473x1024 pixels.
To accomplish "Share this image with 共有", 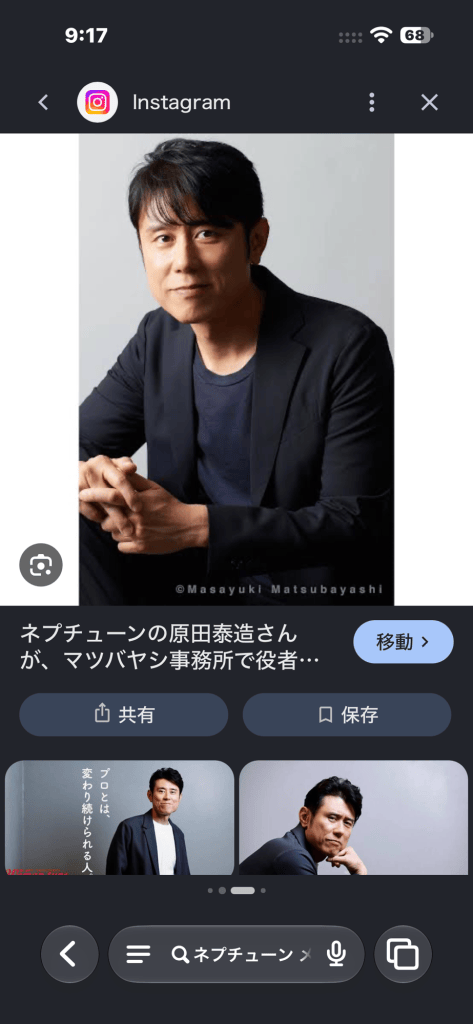I will click(123, 714).
